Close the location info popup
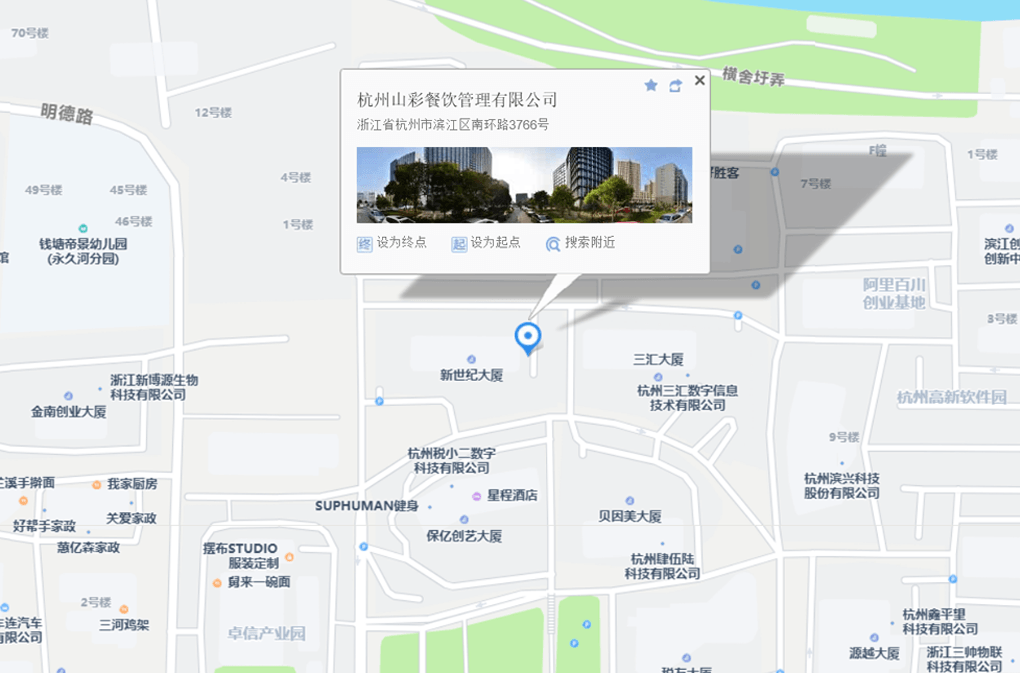This screenshot has width=1020, height=673. pos(700,81)
